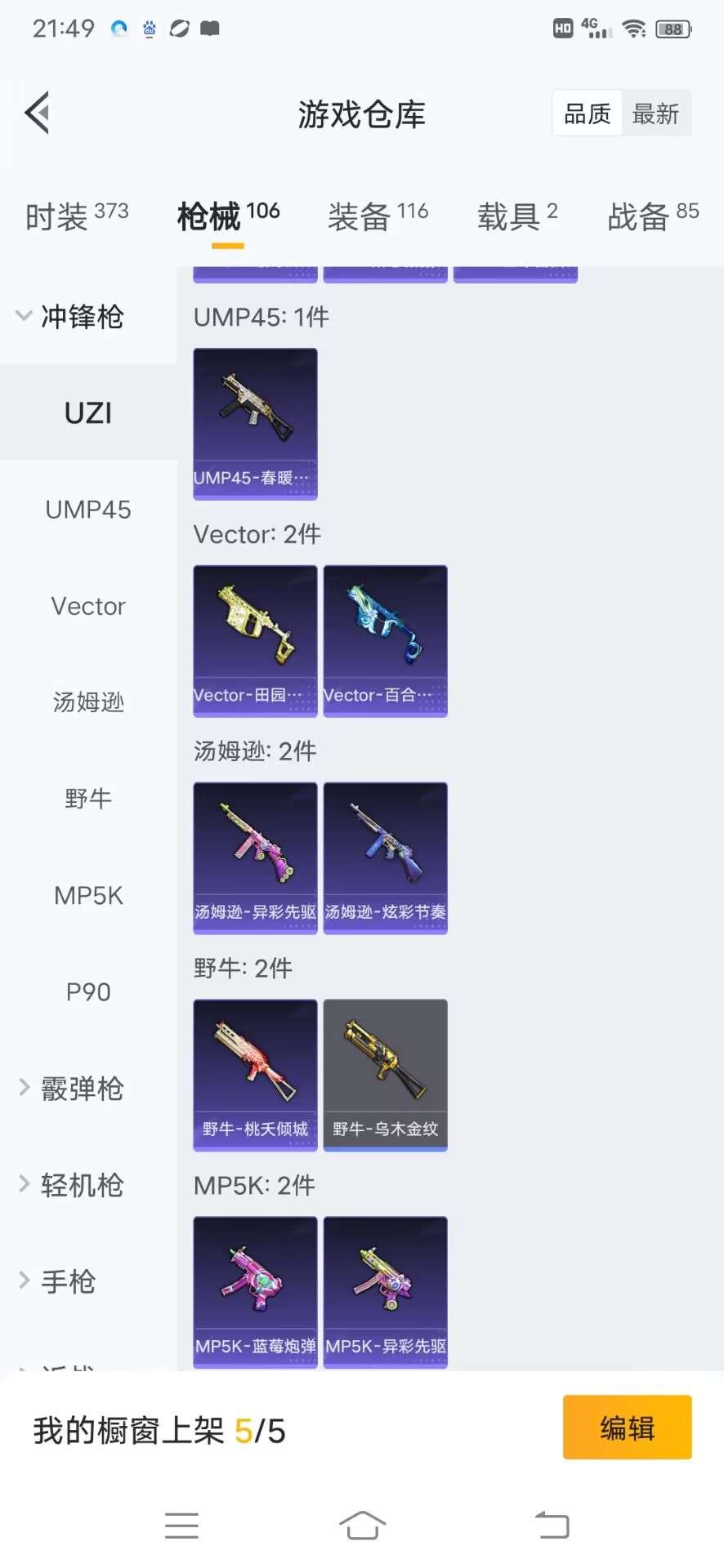Viewport: 724px width, 1568px height.
Task: Select Vector in the side list
Action: (88, 606)
